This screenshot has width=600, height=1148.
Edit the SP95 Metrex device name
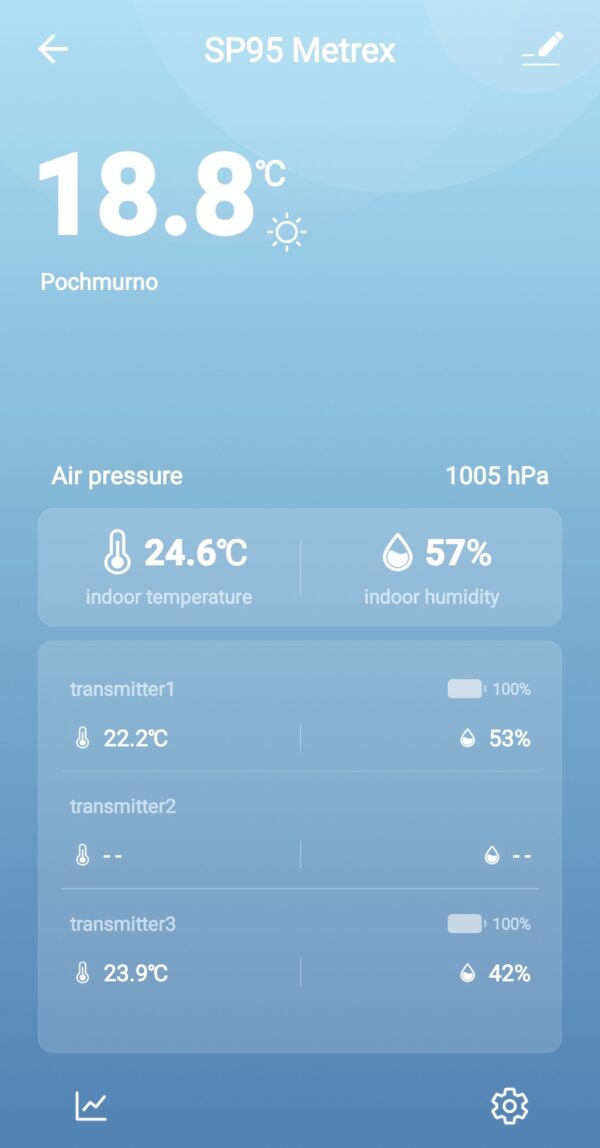tap(542, 49)
